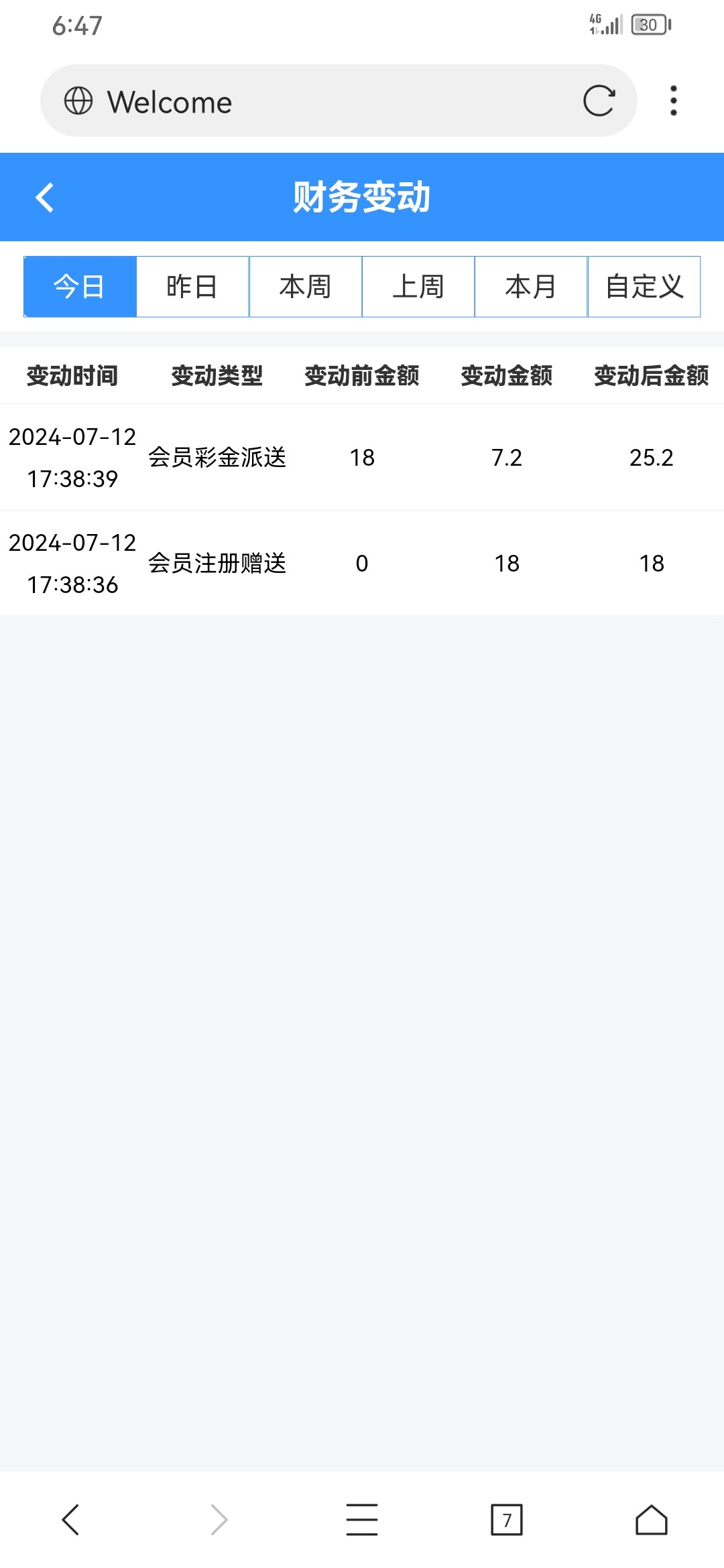This screenshot has height=1568, width=724.
Task: Reload the page with the refresh icon
Action: [599, 101]
